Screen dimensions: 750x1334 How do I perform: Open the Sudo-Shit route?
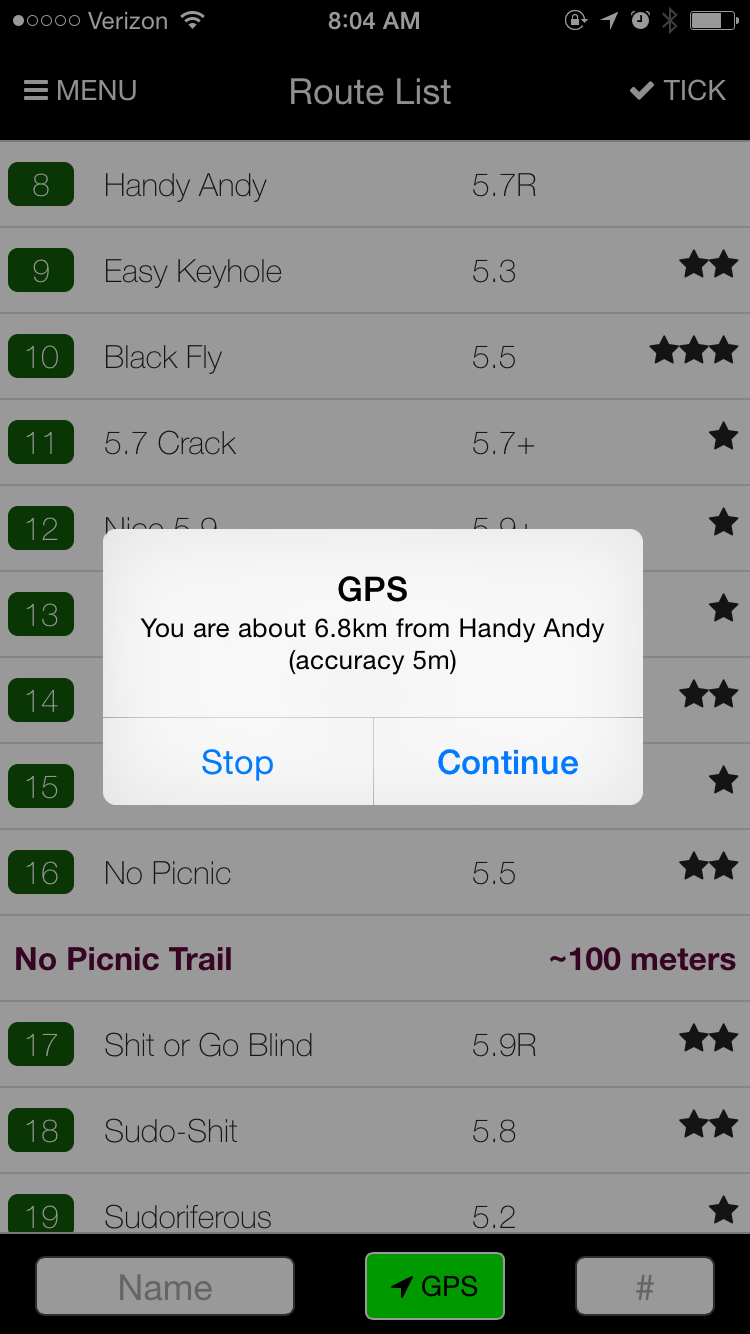coord(171,1132)
